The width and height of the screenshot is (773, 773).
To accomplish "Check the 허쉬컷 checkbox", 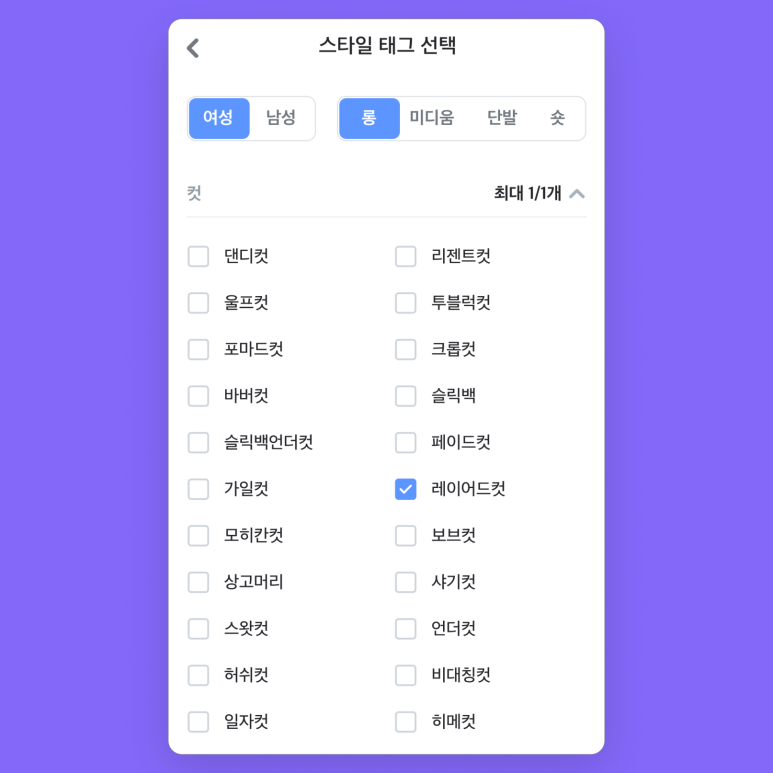I will point(198,675).
